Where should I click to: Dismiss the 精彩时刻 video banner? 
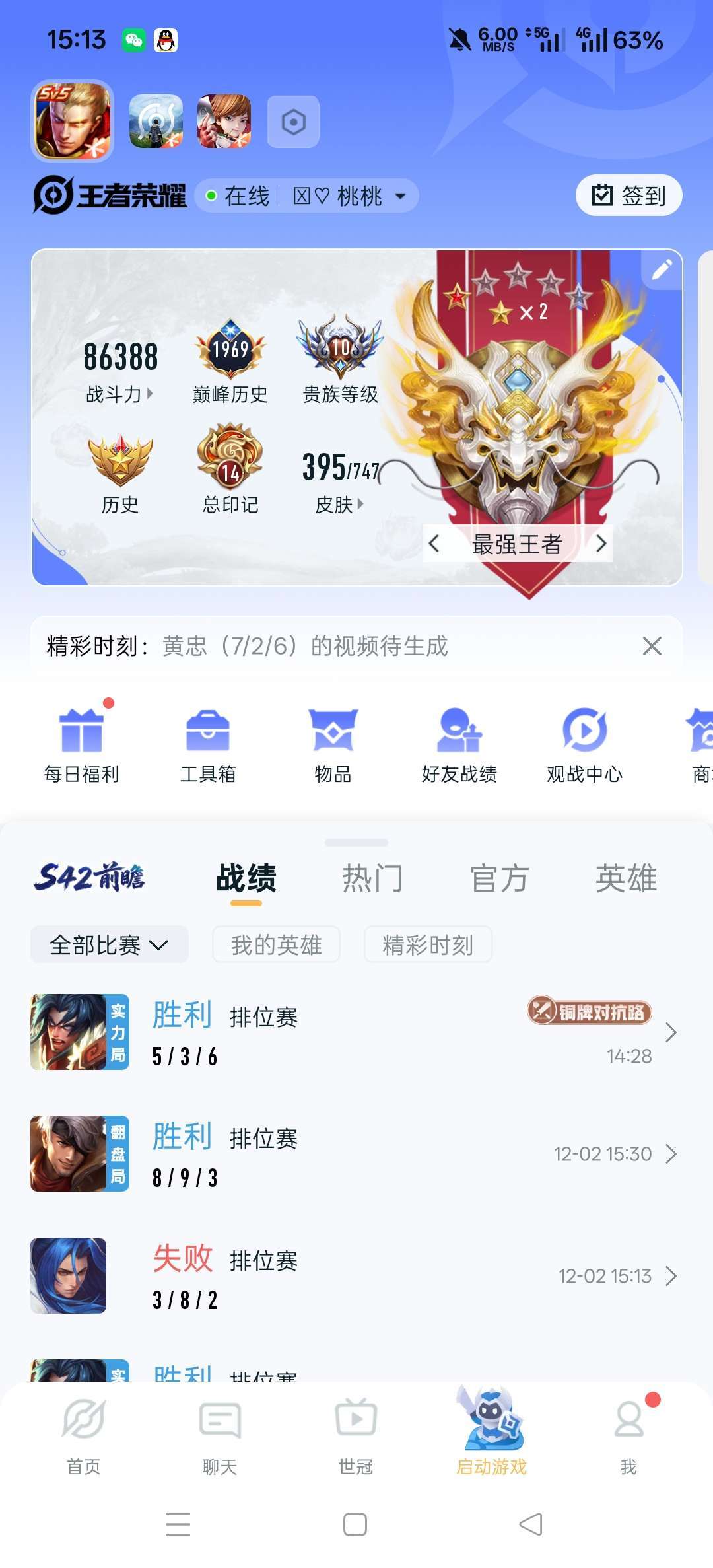[652, 646]
